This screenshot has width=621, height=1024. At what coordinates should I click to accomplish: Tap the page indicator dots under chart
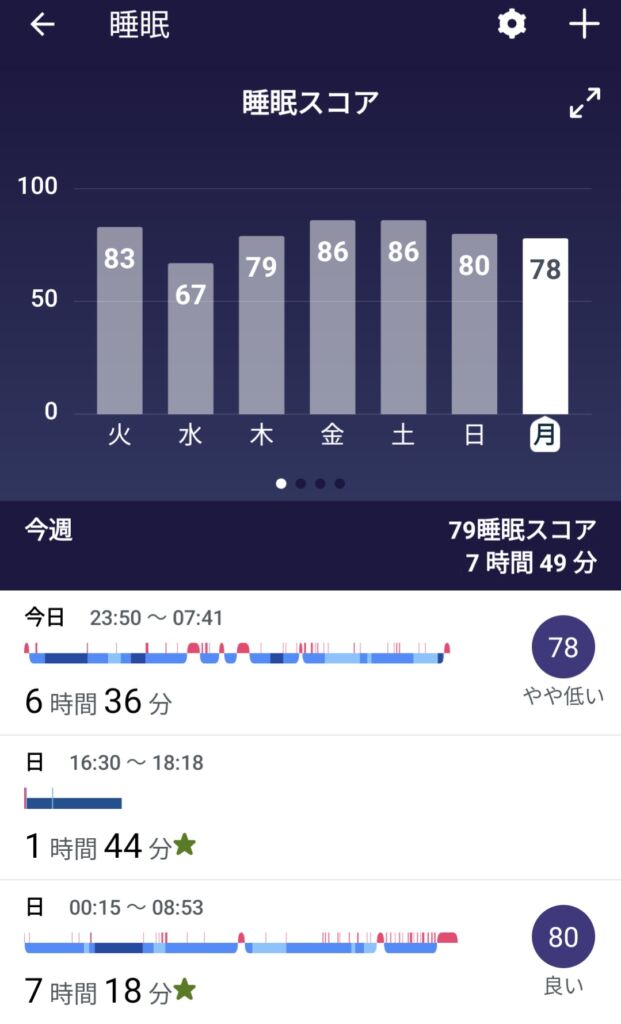pos(310,483)
